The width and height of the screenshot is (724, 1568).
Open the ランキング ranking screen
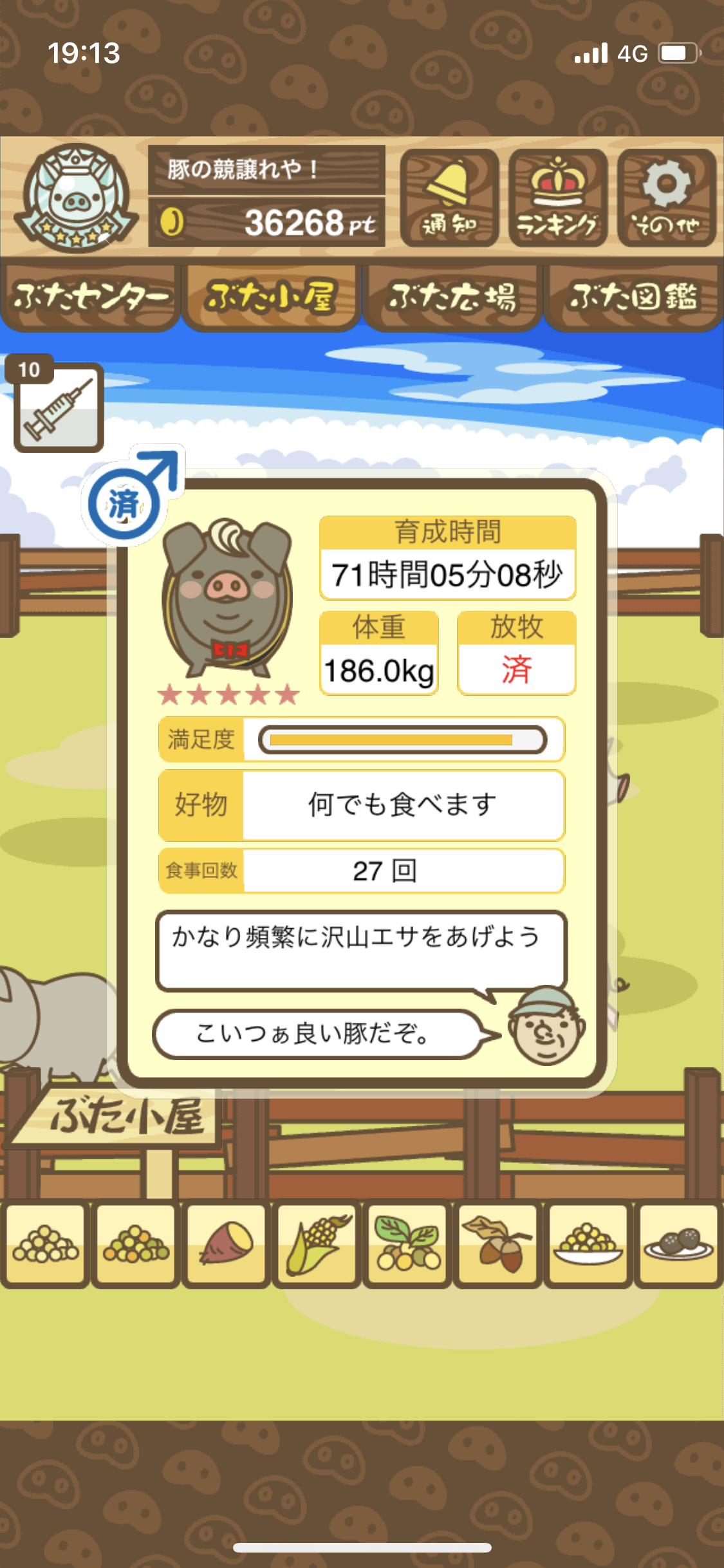(x=557, y=198)
